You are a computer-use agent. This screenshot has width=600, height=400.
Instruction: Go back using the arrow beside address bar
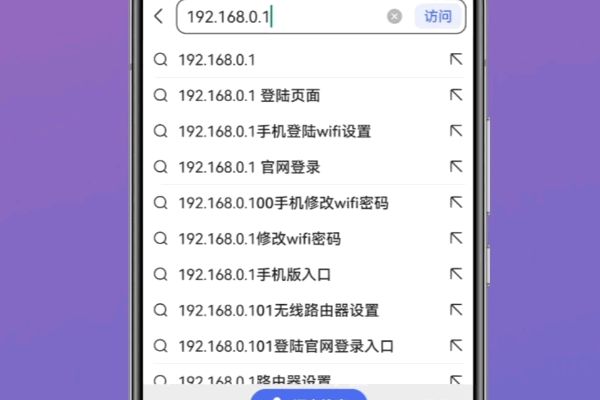(x=158, y=16)
